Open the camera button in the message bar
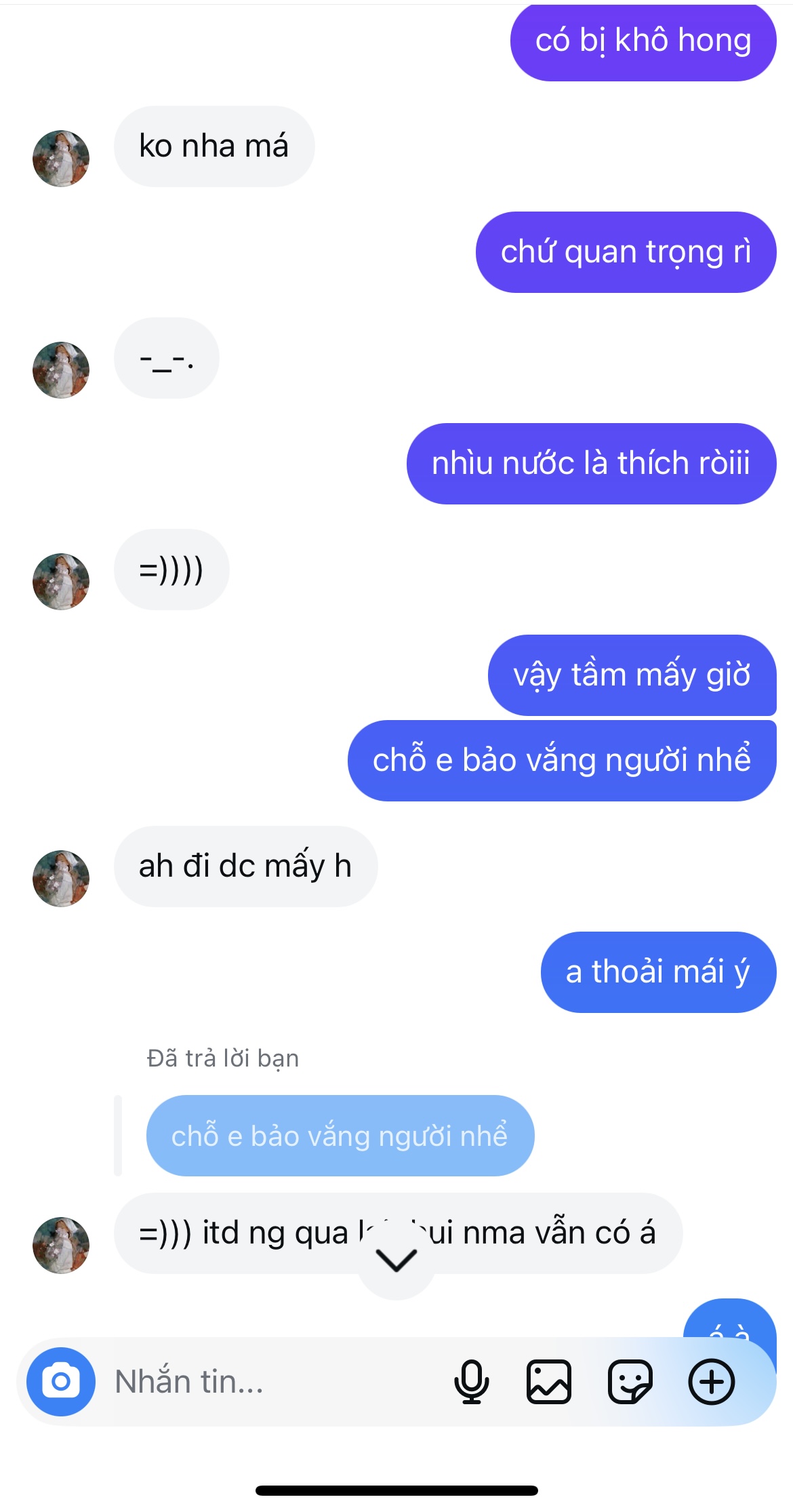 (61, 1381)
